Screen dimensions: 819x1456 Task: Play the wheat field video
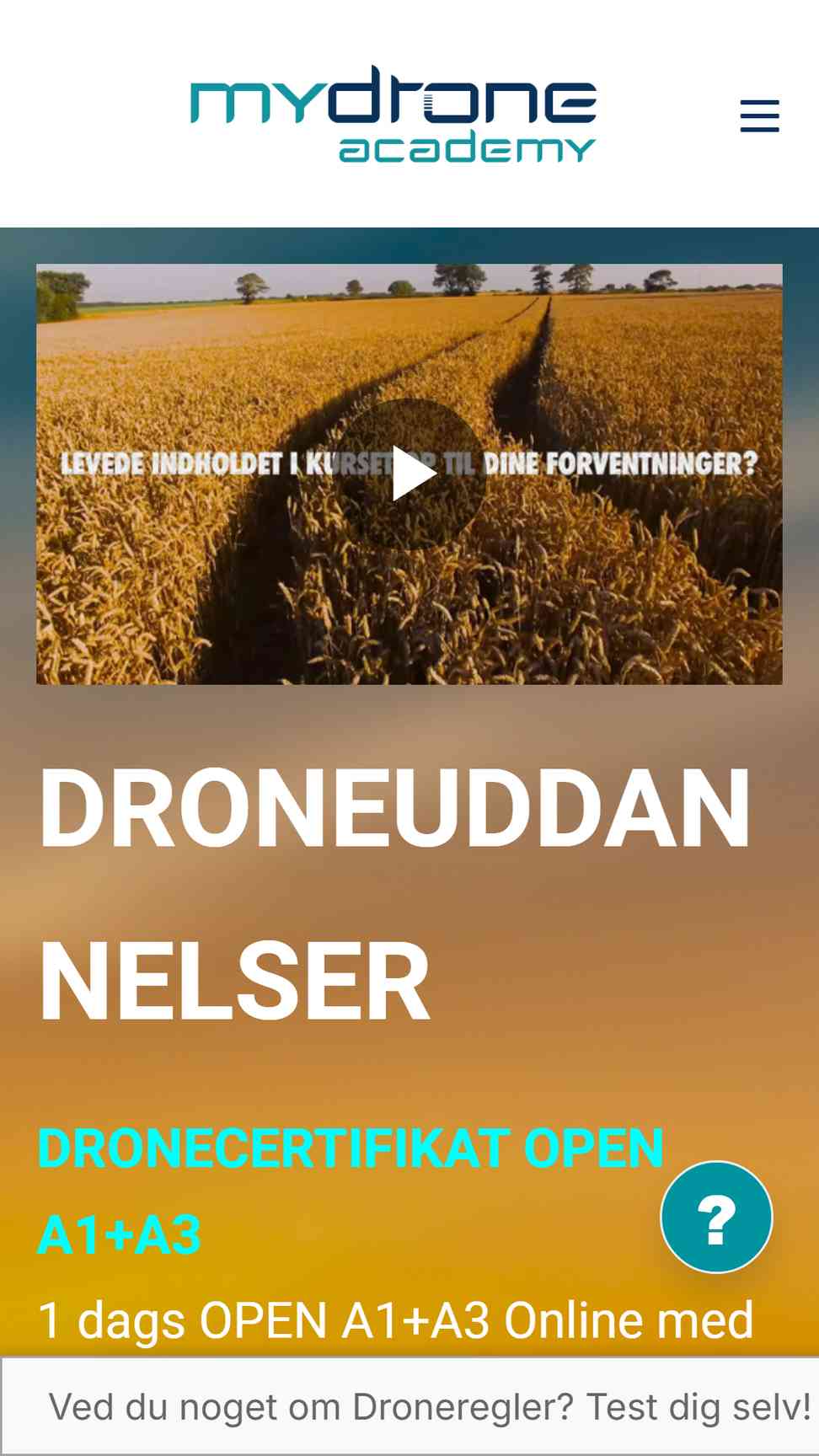point(410,474)
